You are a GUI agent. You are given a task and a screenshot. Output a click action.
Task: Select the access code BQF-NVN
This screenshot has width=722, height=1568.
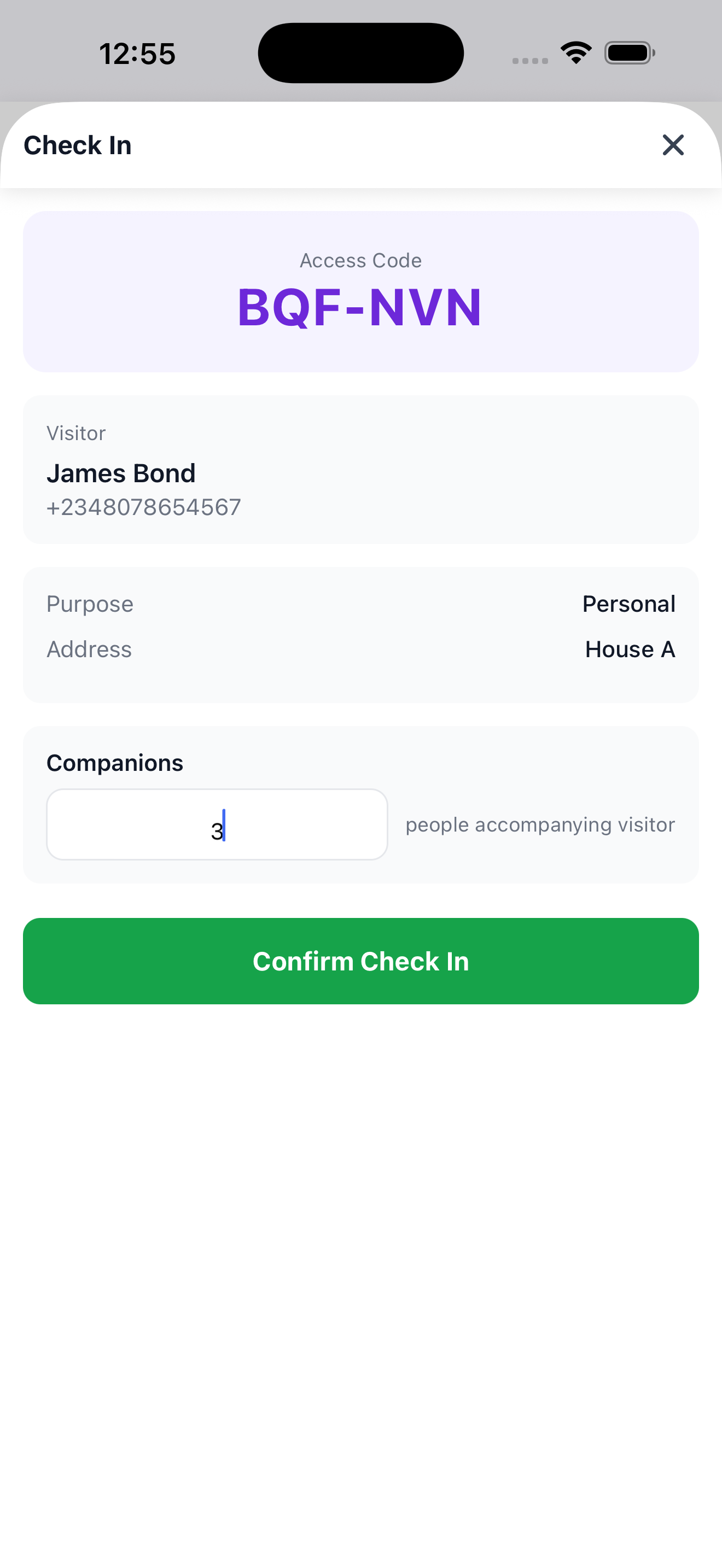tap(360, 308)
